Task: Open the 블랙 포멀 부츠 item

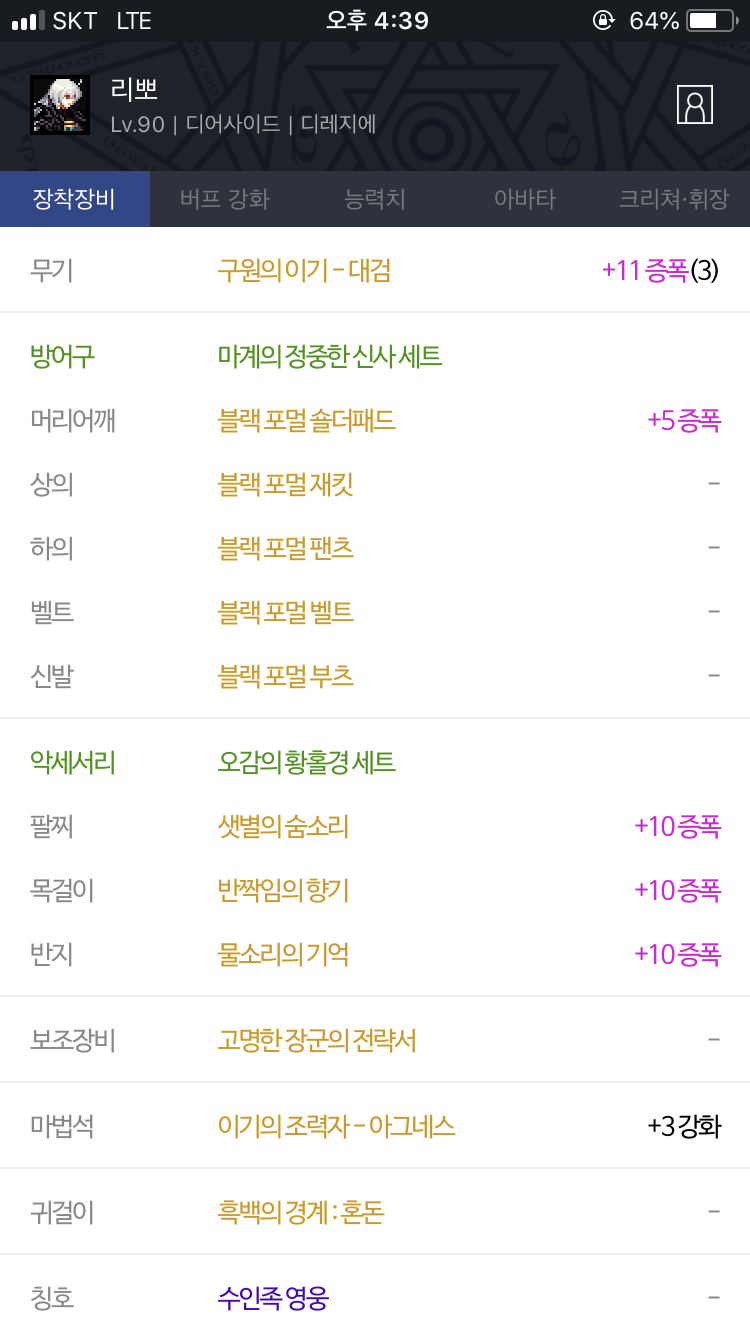Action: pos(375,676)
